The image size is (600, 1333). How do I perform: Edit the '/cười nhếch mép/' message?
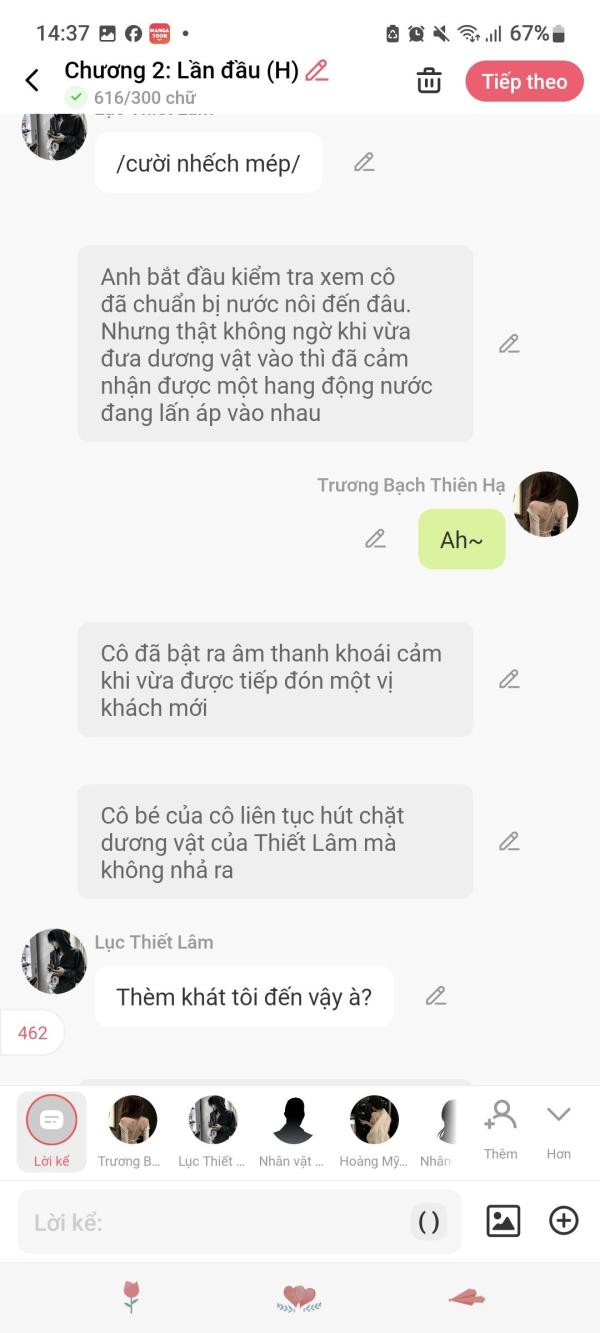pos(364,162)
